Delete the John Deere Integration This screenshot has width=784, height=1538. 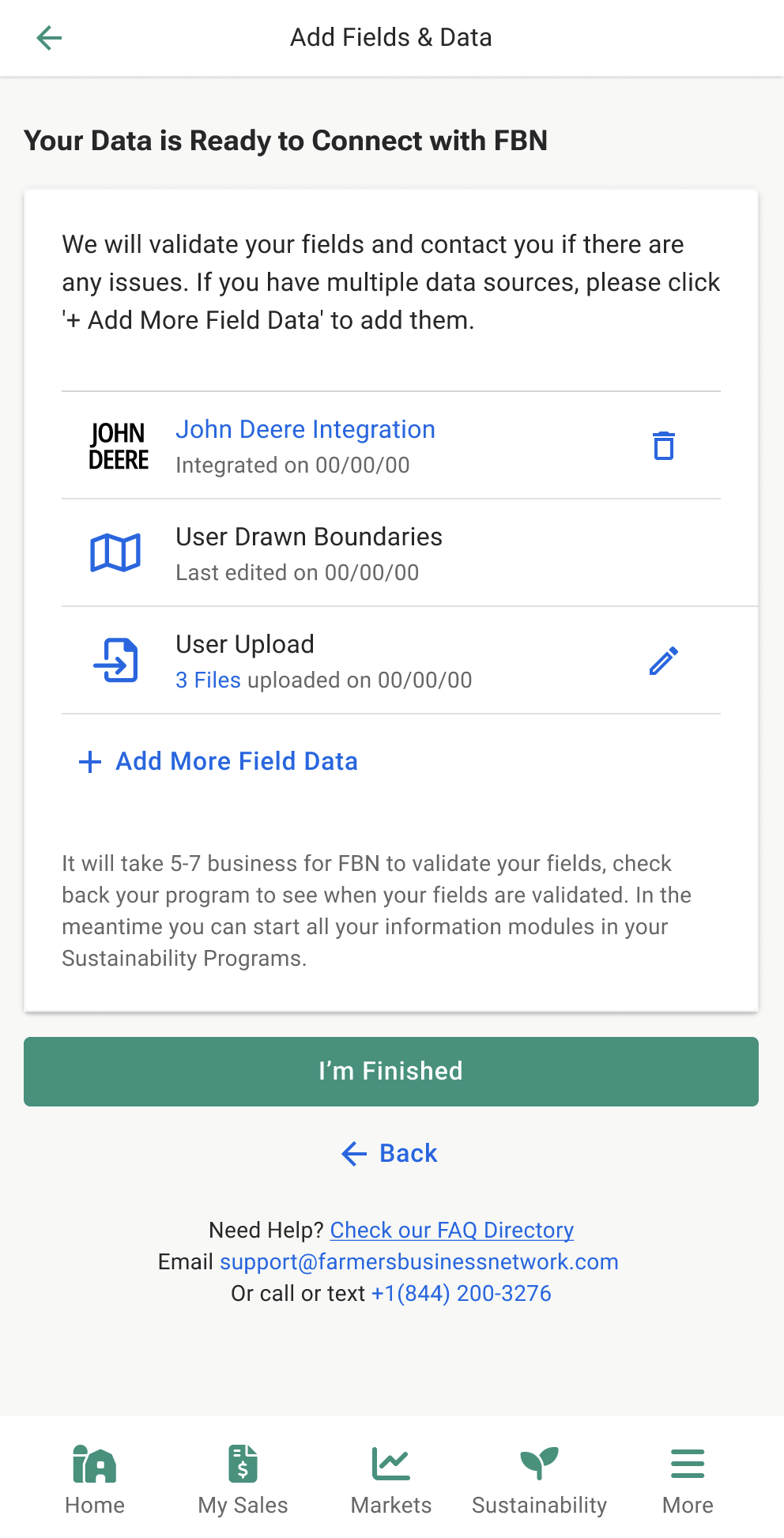point(664,446)
